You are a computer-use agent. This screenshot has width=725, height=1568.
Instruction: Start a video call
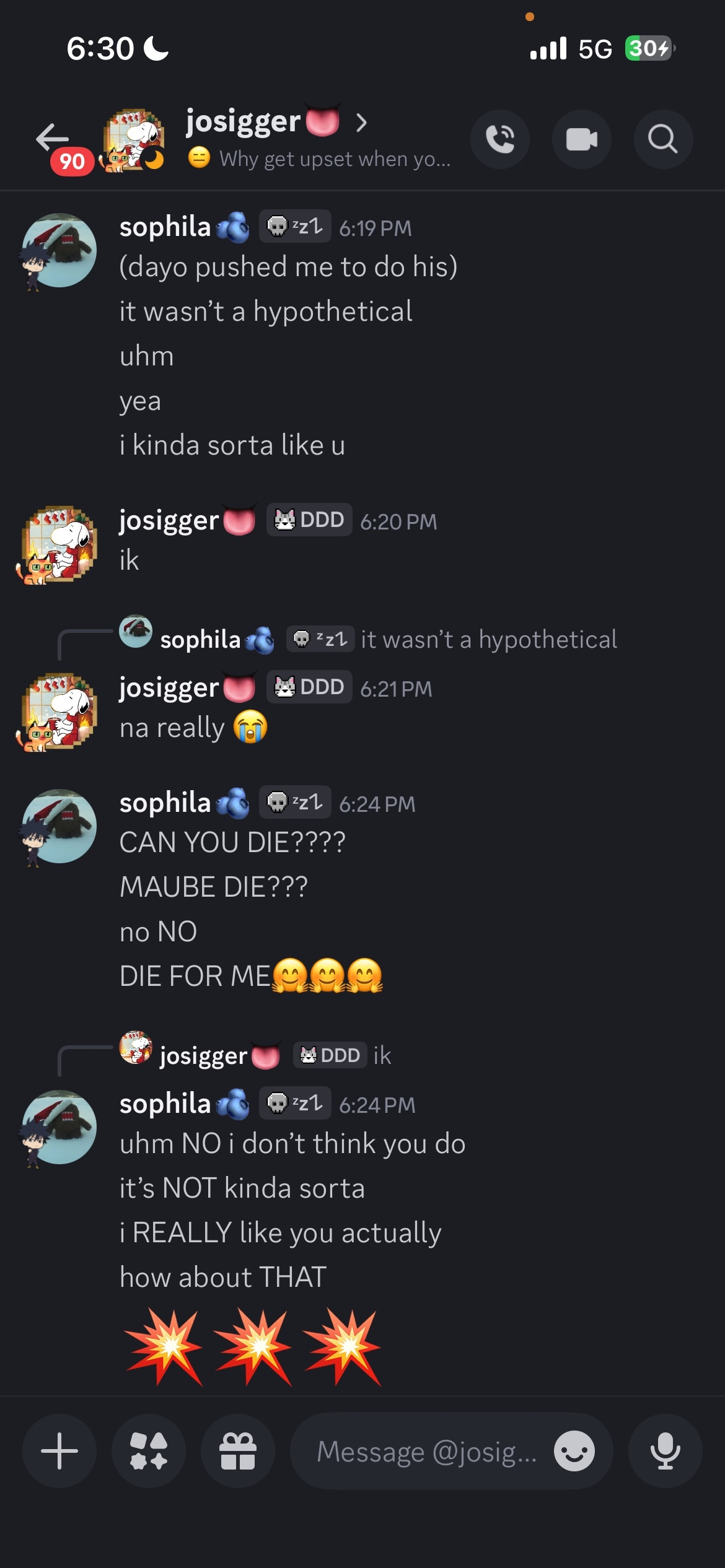pyautogui.click(x=581, y=139)
